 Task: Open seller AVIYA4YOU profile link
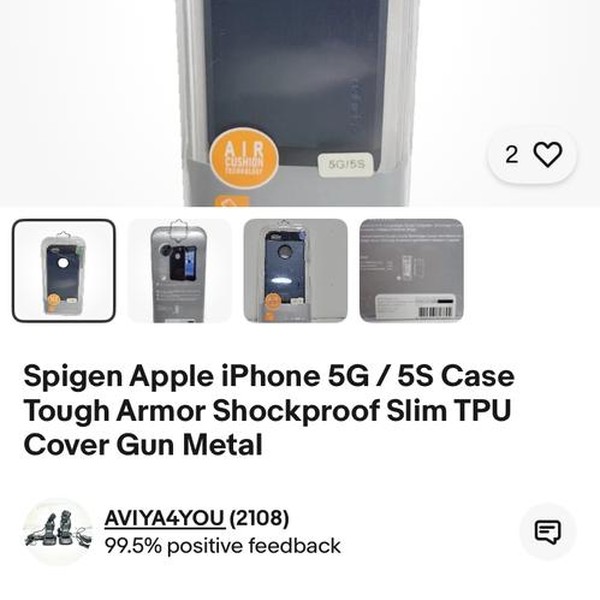[x=165, y=518]
